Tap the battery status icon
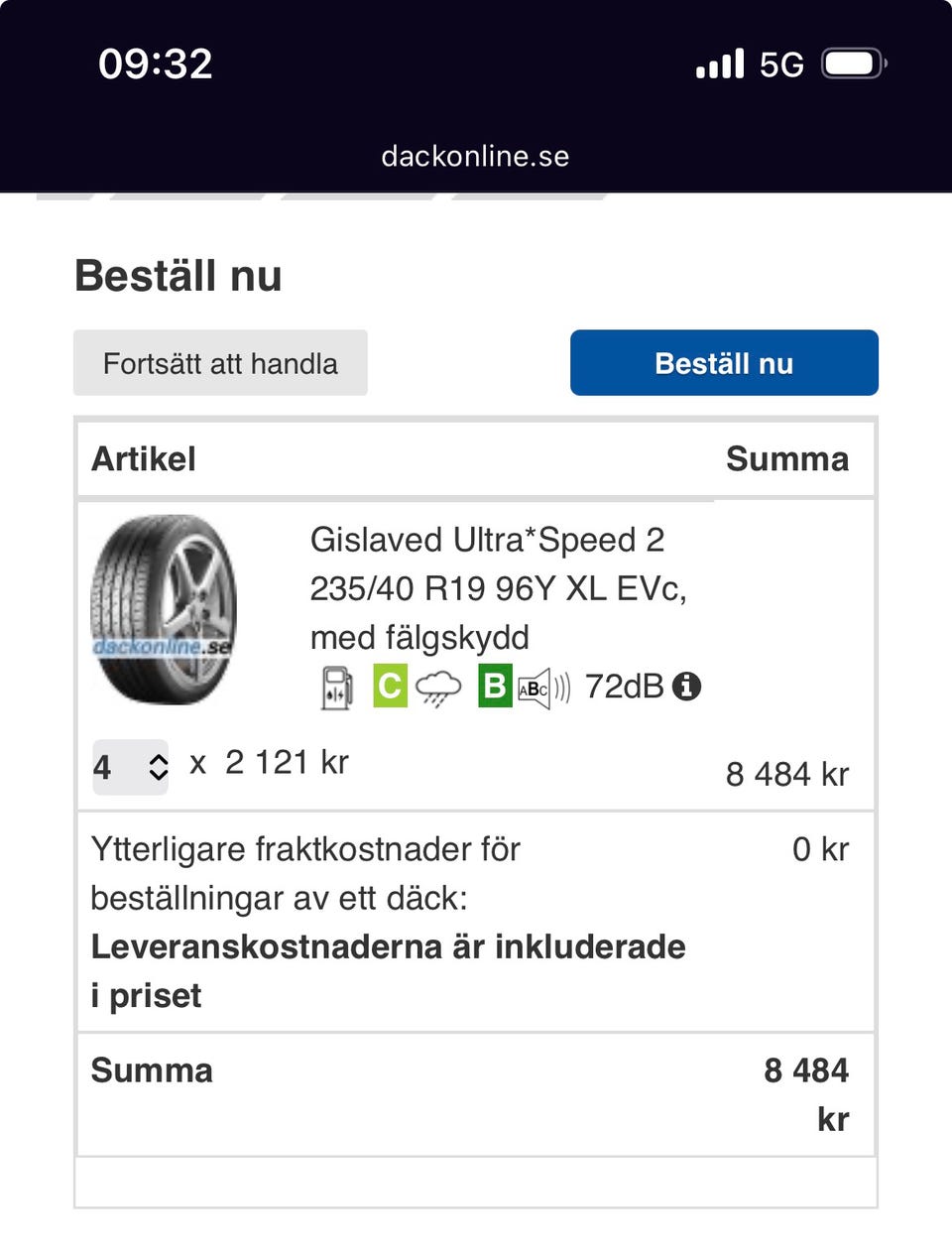 coord(853,63)
